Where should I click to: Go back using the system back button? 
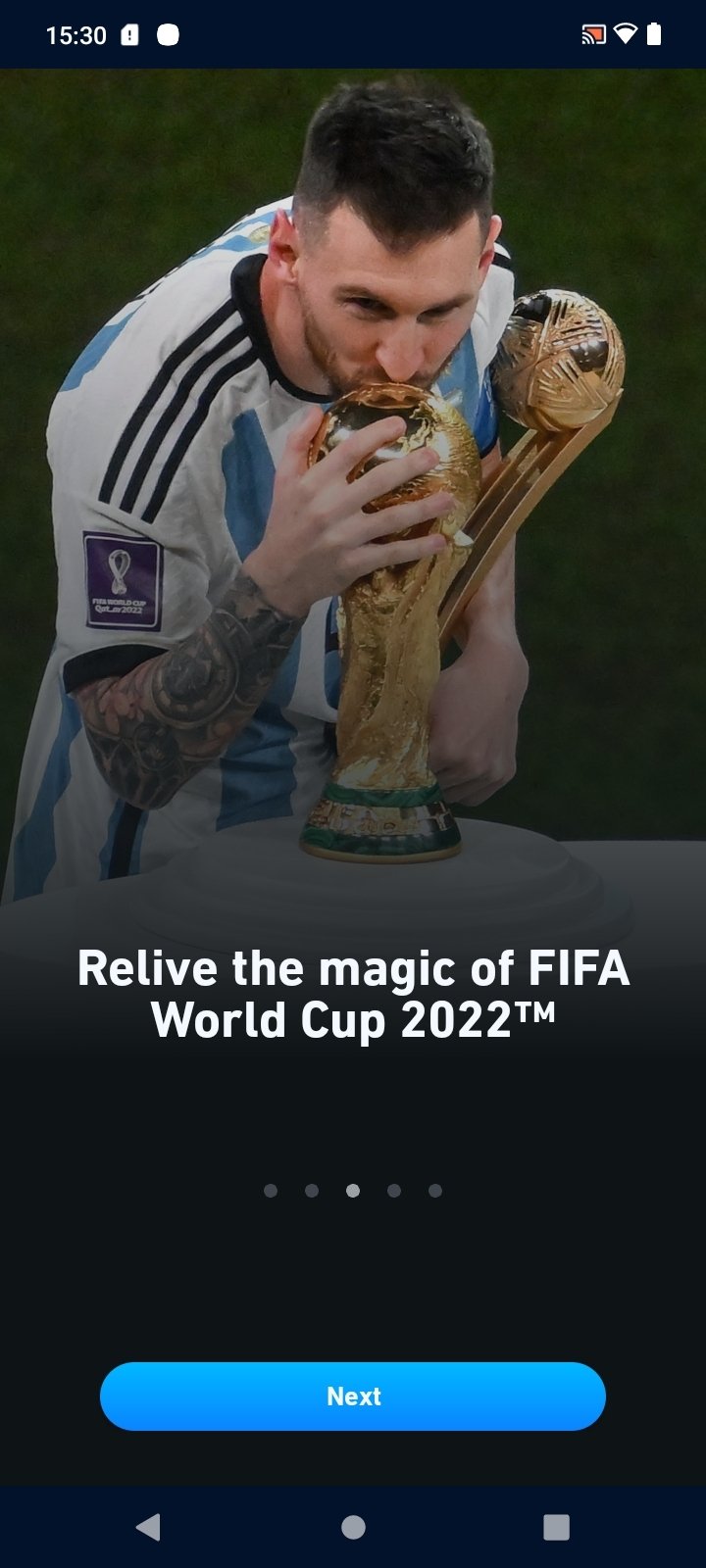click(x=148, y=1527)
